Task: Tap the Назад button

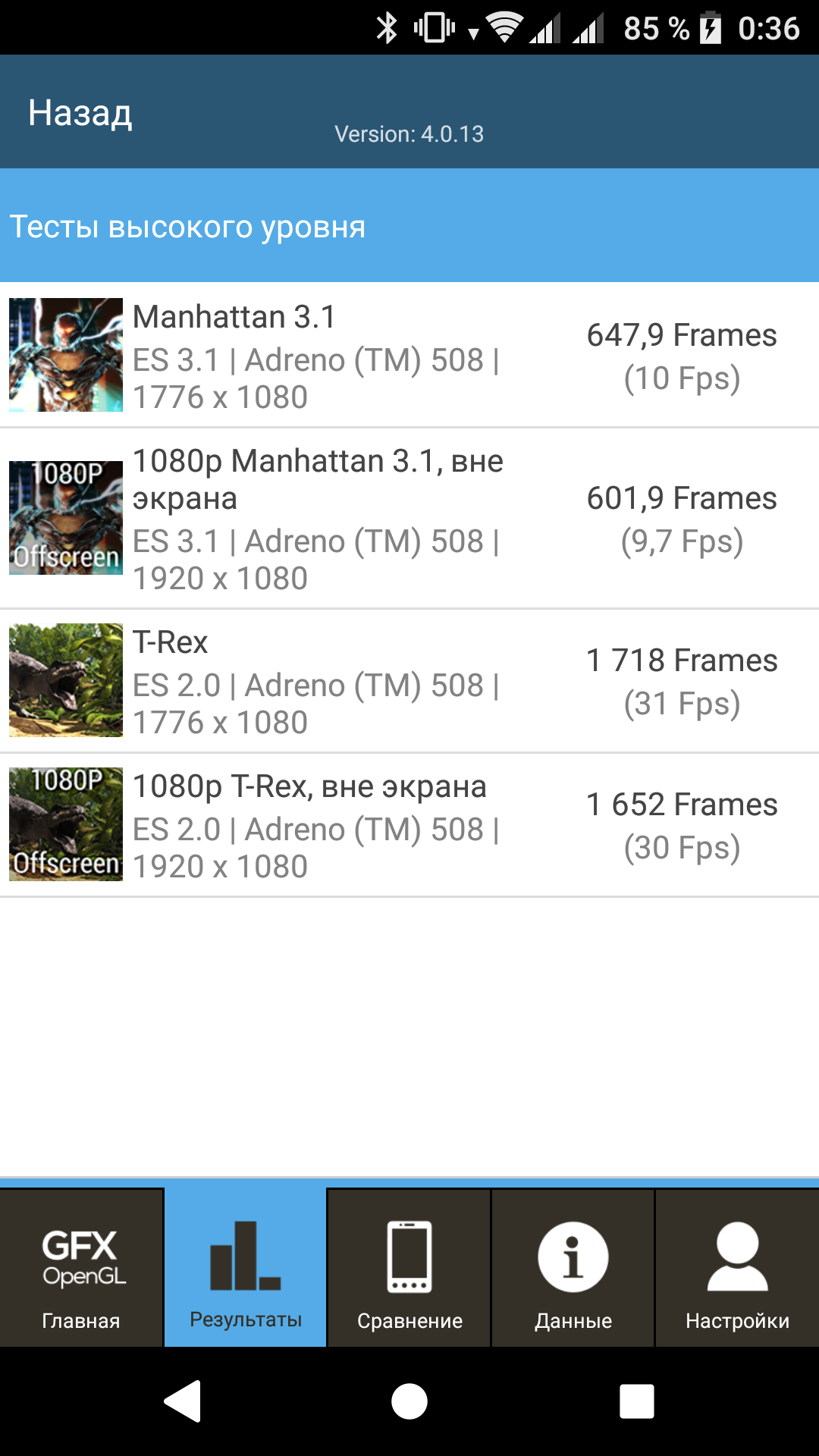Action: pyautogui.click(x=80, y=113)
